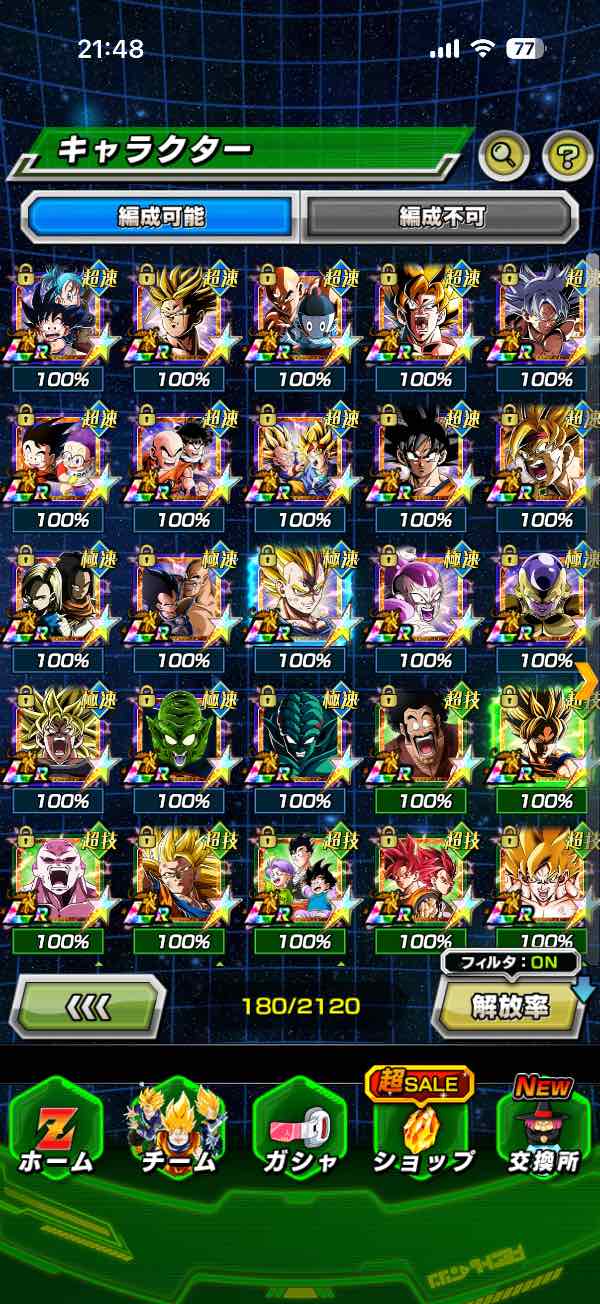Viewport: 600px width, 1304px height.
Task: Tap the triple-arrow back button
Action: tap(90, 1005)
